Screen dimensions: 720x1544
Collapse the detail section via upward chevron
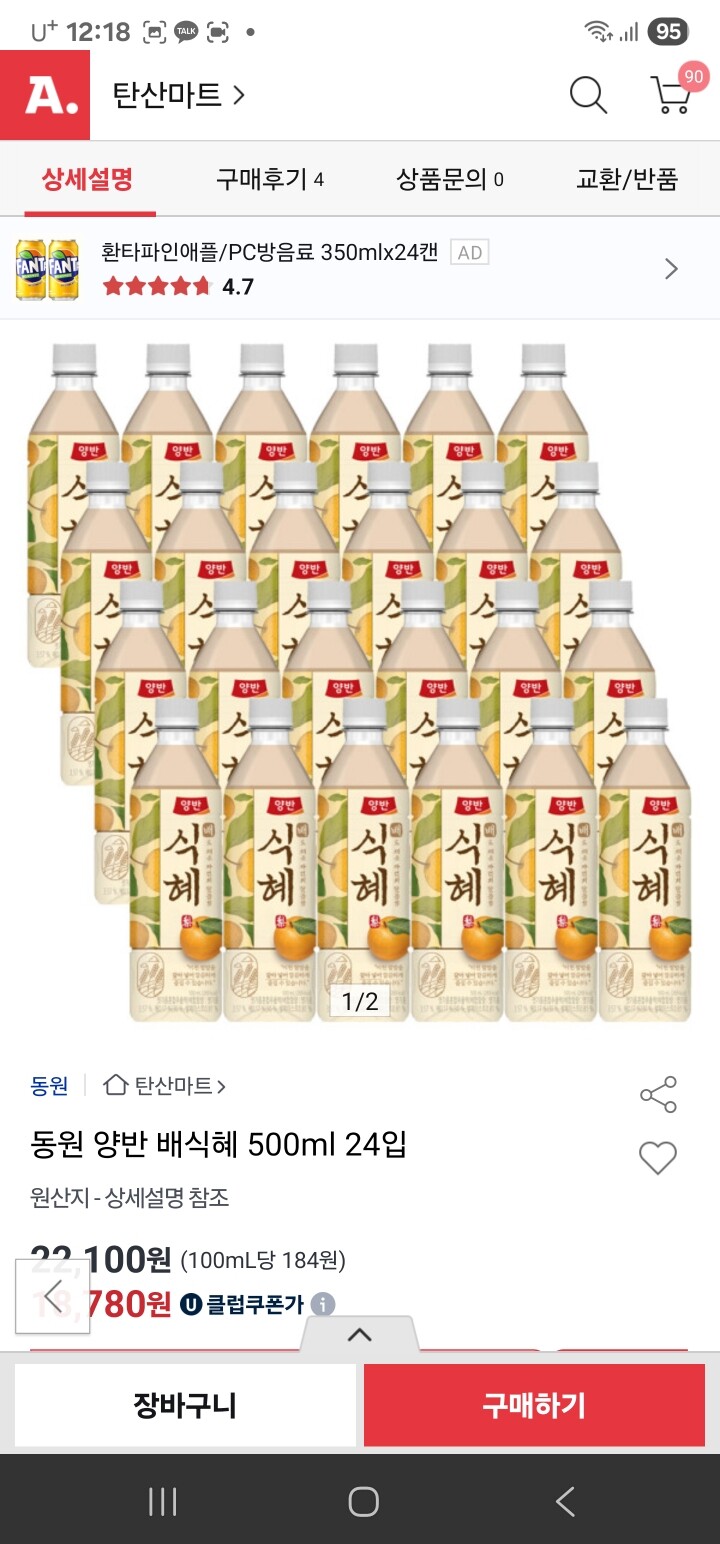click(x=360, y=1334)
